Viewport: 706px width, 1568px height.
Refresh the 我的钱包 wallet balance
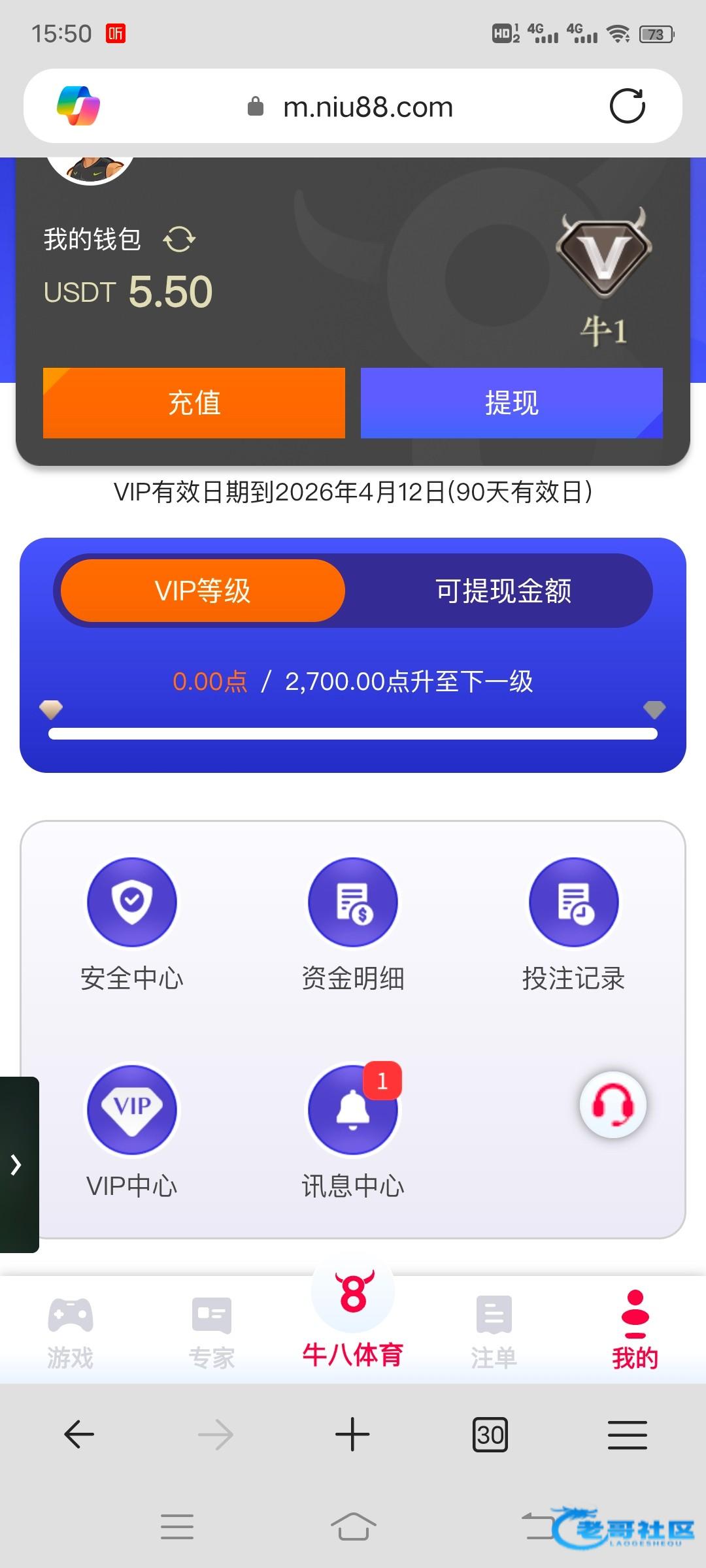[178, 239]
